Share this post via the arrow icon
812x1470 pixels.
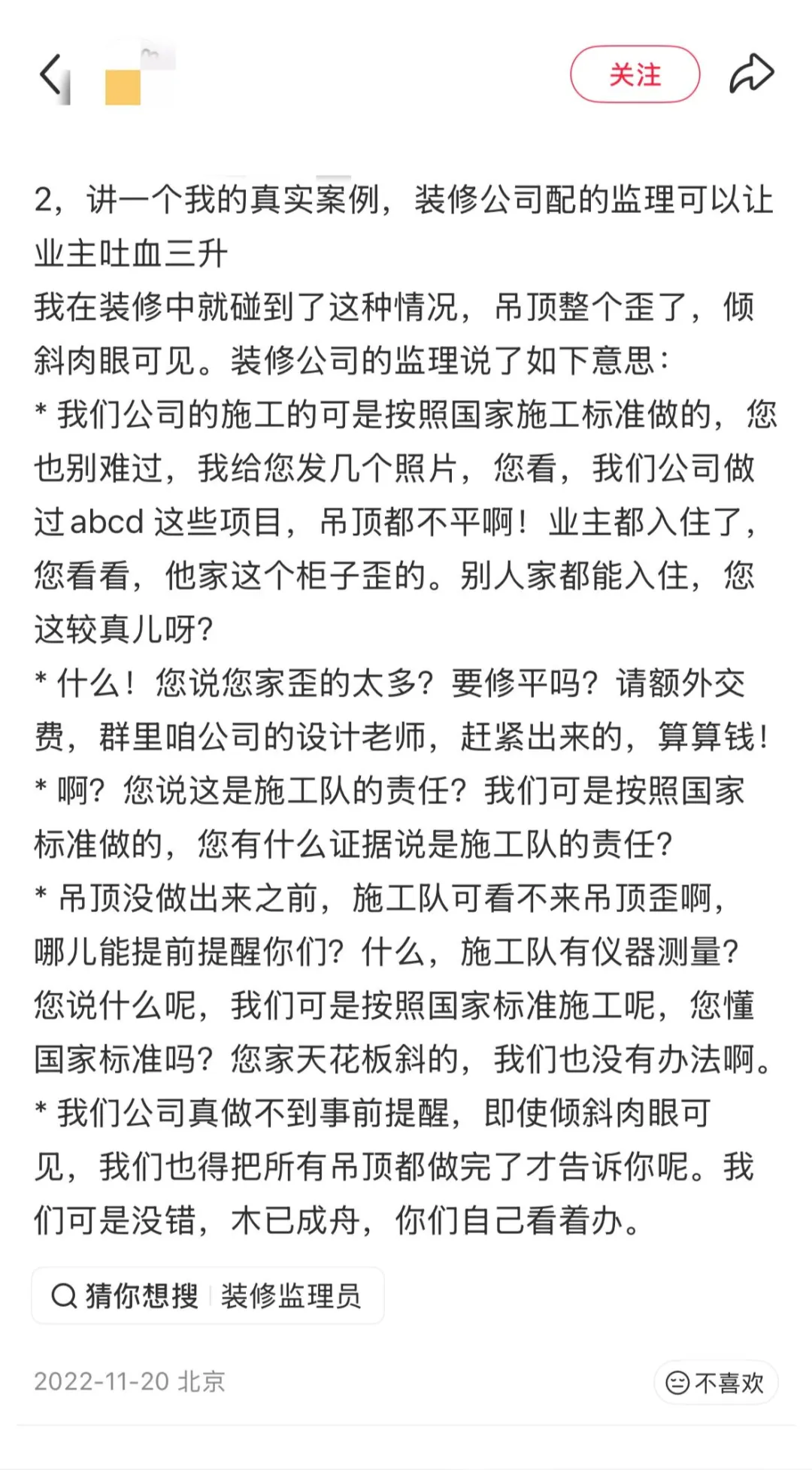pos(751,74)
